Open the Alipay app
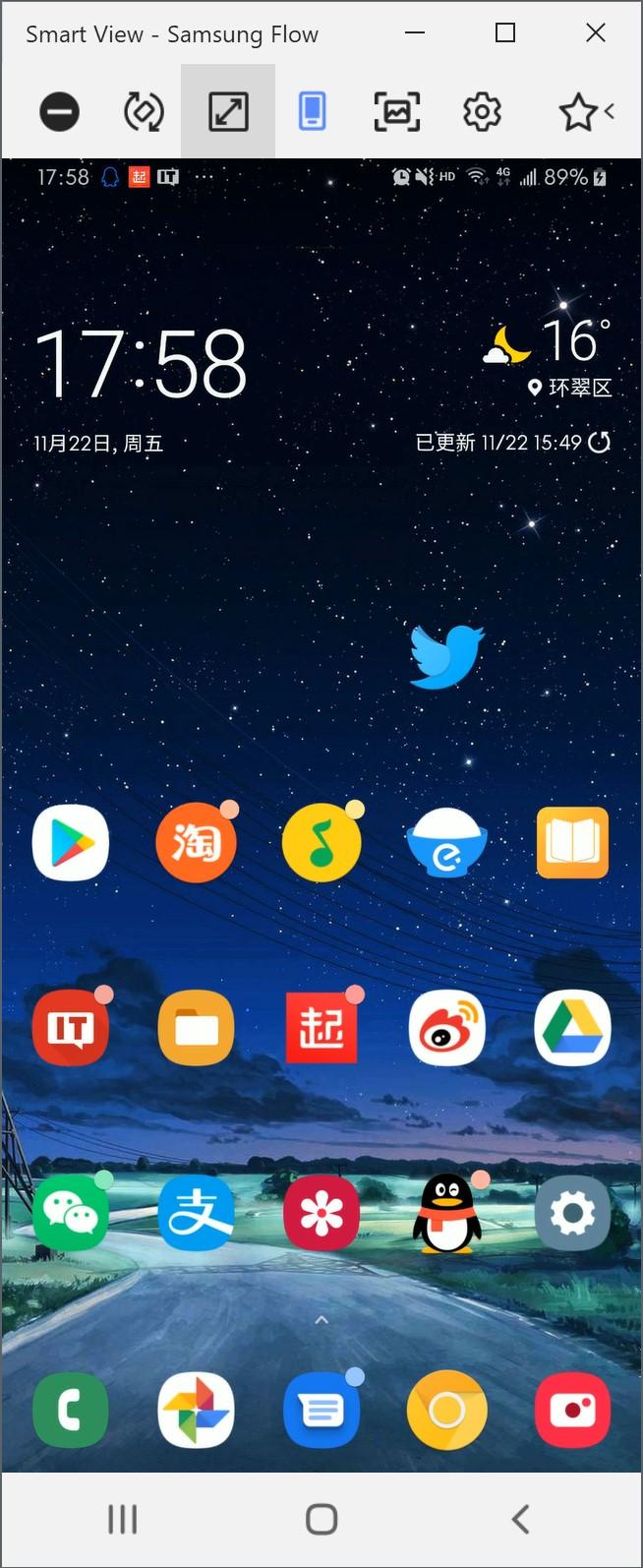The height and width of the screenshot is (1568, 643). point(196,1214)
